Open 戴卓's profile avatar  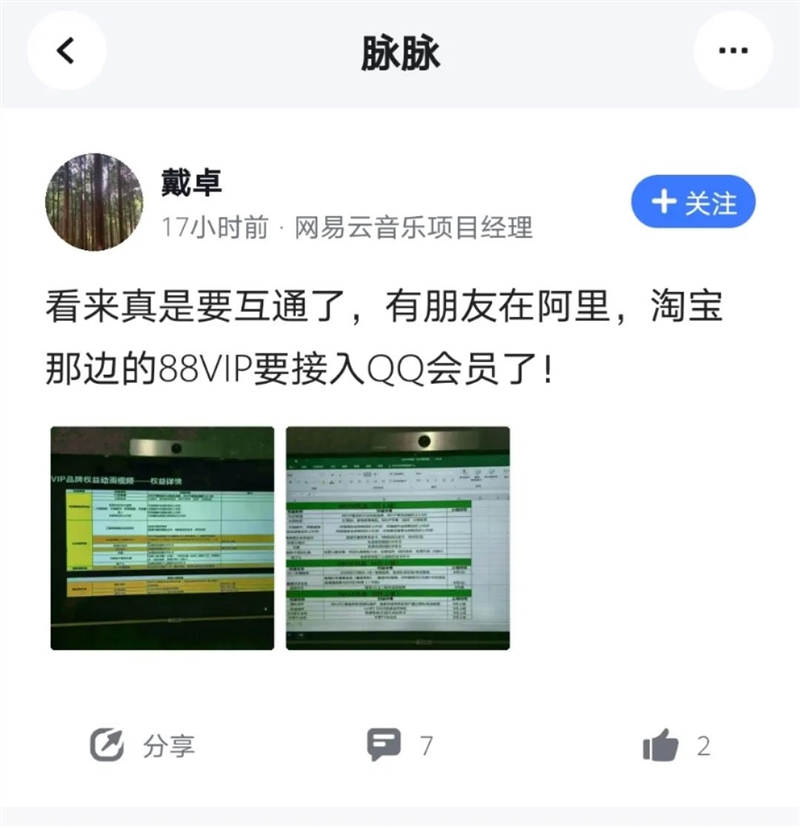tap(94, 203)
